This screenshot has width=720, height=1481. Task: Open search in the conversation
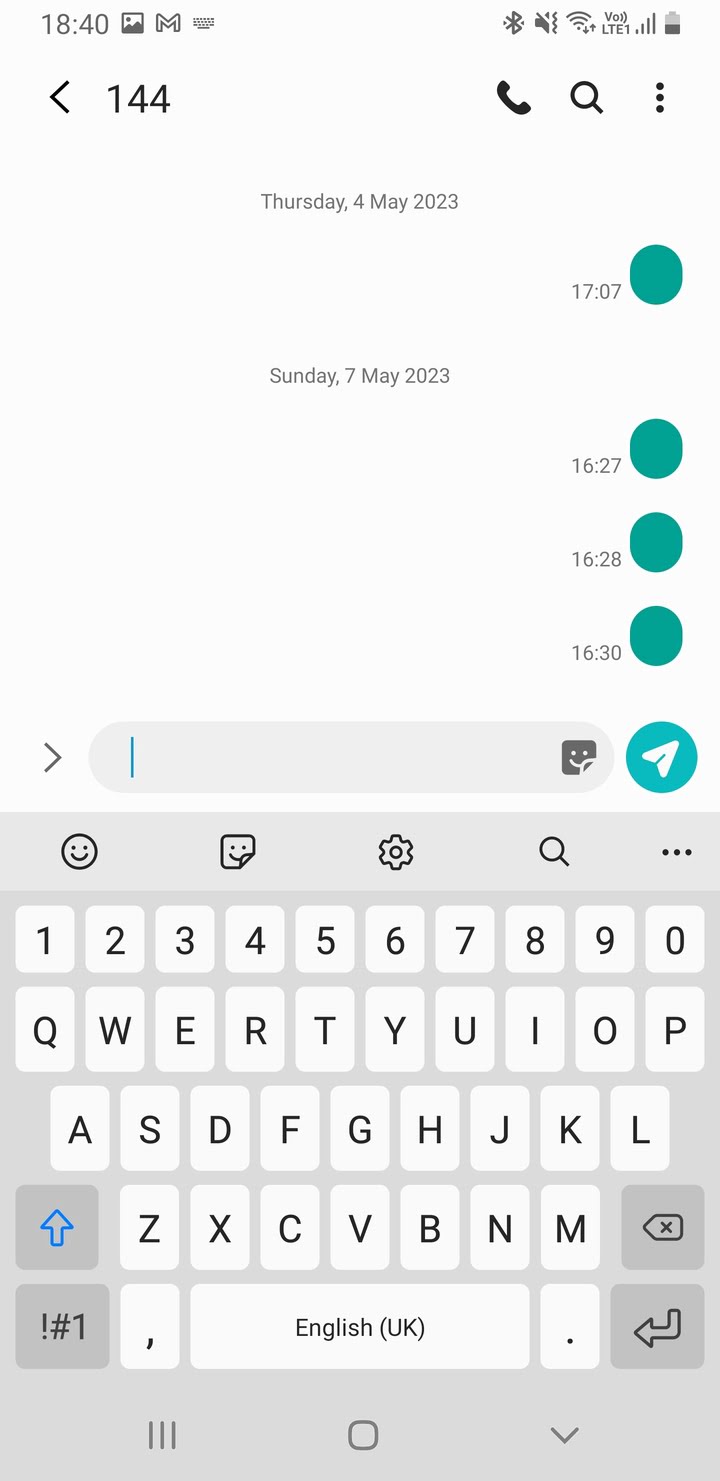tap(586, 97)
